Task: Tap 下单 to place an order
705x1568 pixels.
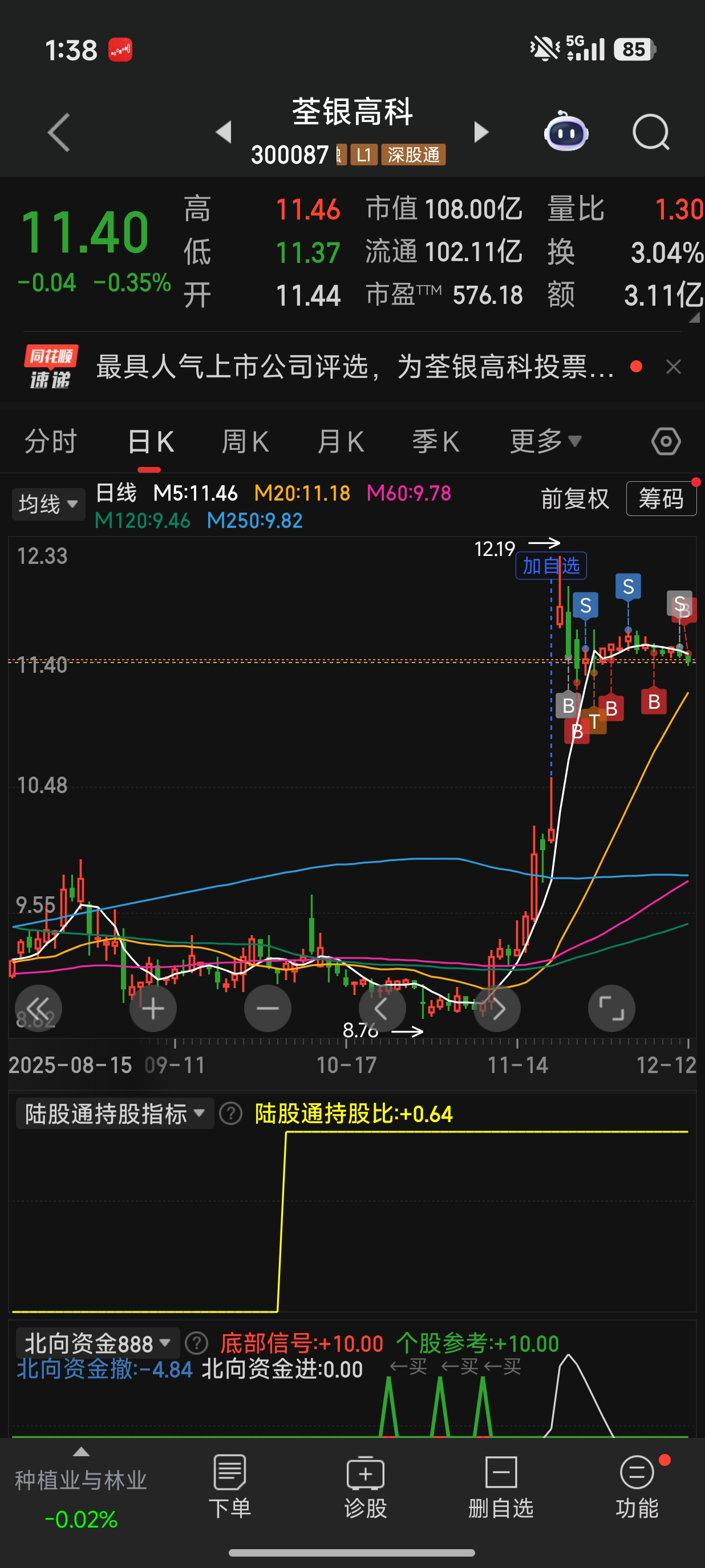Action: click(x=229, y=1486)
